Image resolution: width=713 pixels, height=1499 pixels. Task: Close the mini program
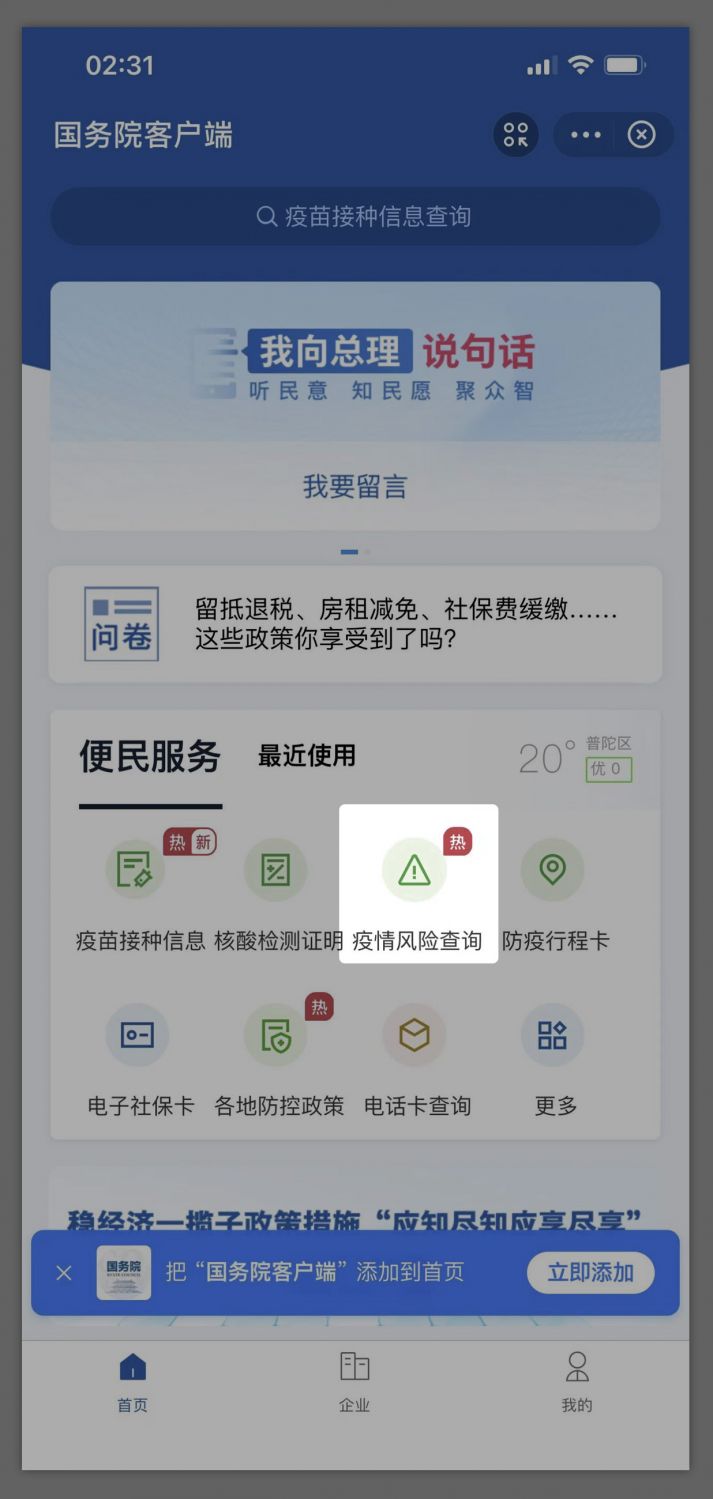641,135
